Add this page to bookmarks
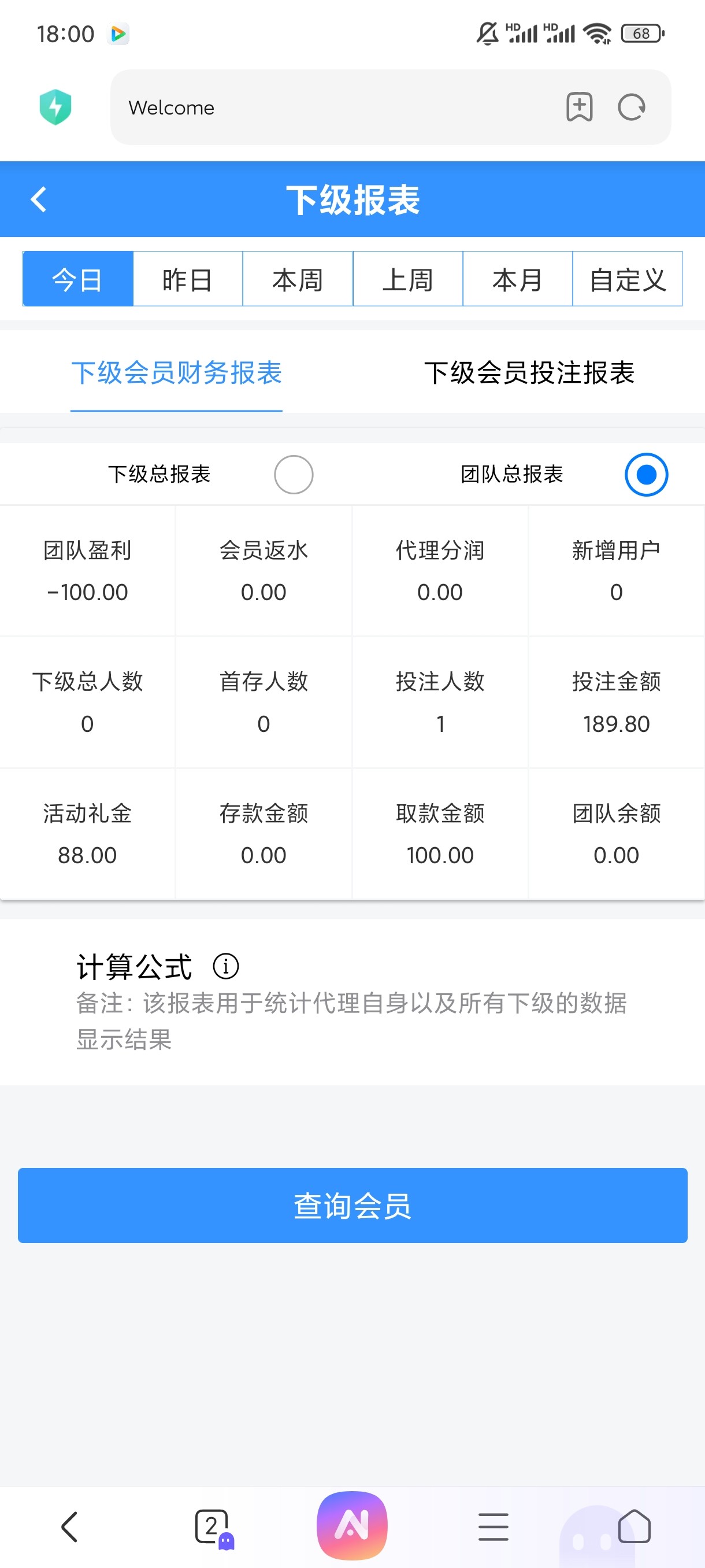Image resolution: width=705 pixels, height=1568 pixels. (579, 108)
